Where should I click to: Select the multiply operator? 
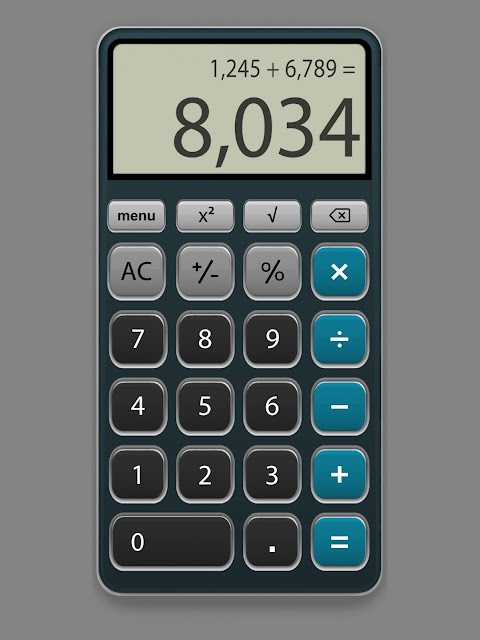[340, 271]
